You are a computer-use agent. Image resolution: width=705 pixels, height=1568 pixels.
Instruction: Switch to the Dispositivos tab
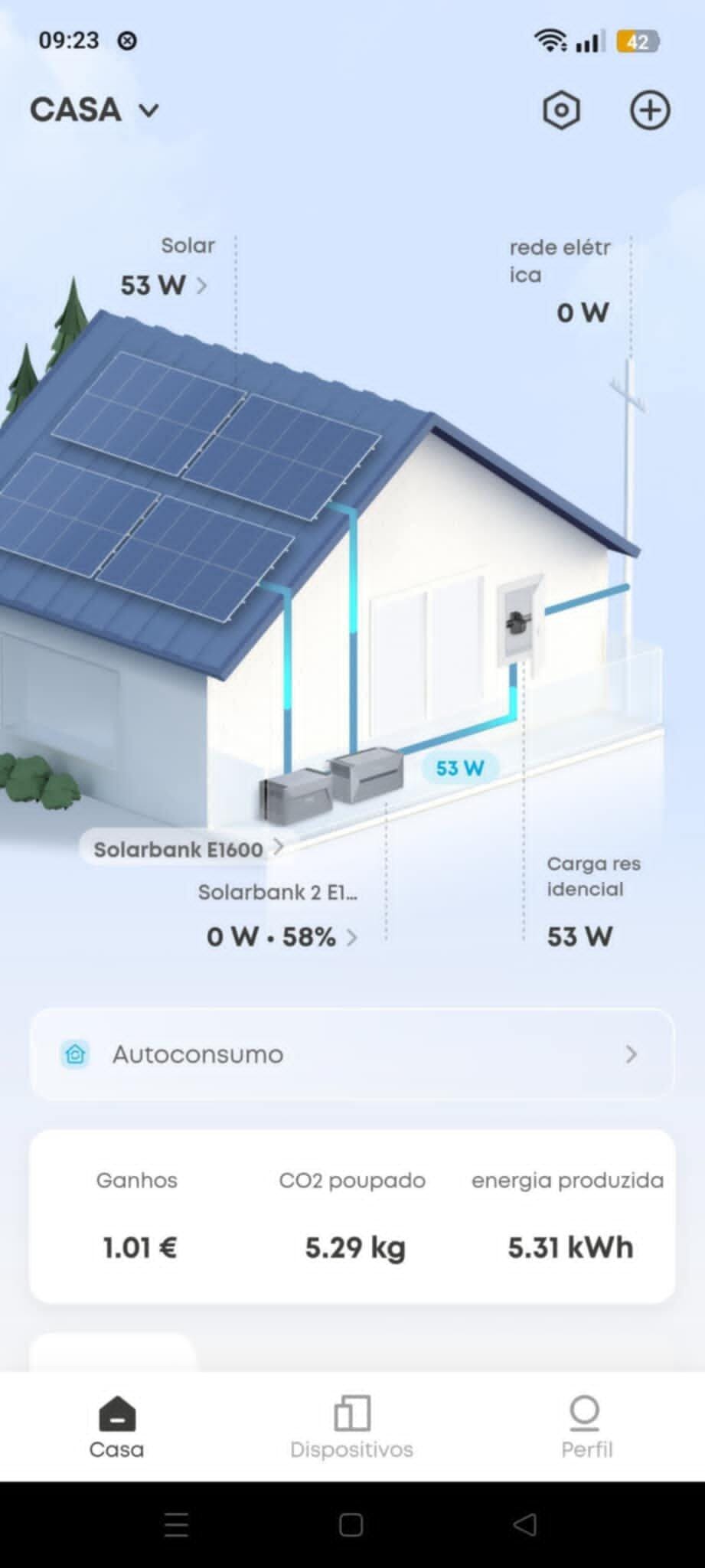pyautogui.click(x=351, y=1427)
